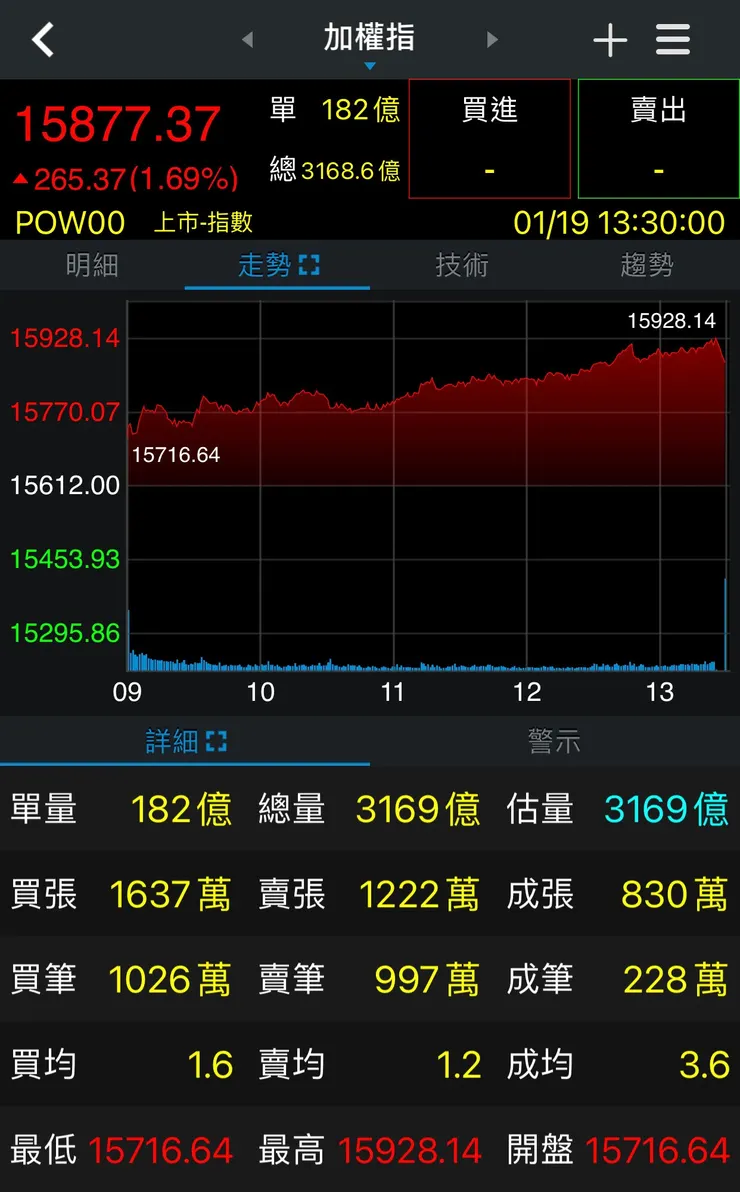This screenshot has height=1192, width=740.
Task: Switch to the 技術 tab
Action: 462,265
